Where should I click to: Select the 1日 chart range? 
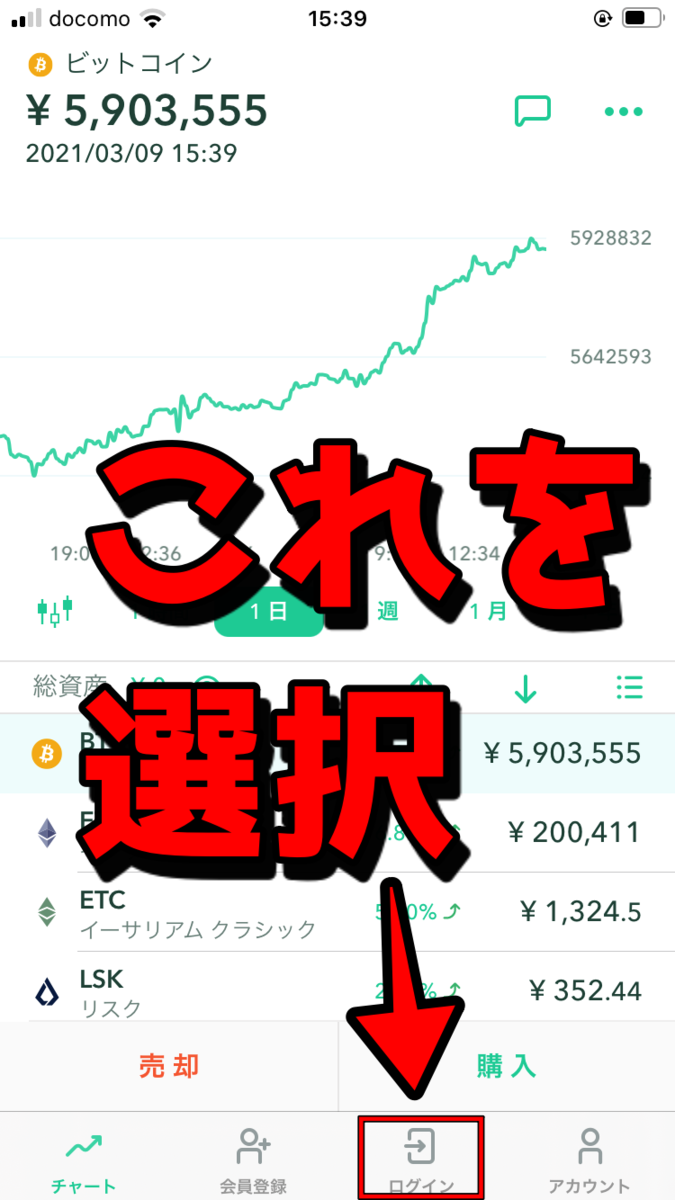pyautogui.click(x=269, y=611)
